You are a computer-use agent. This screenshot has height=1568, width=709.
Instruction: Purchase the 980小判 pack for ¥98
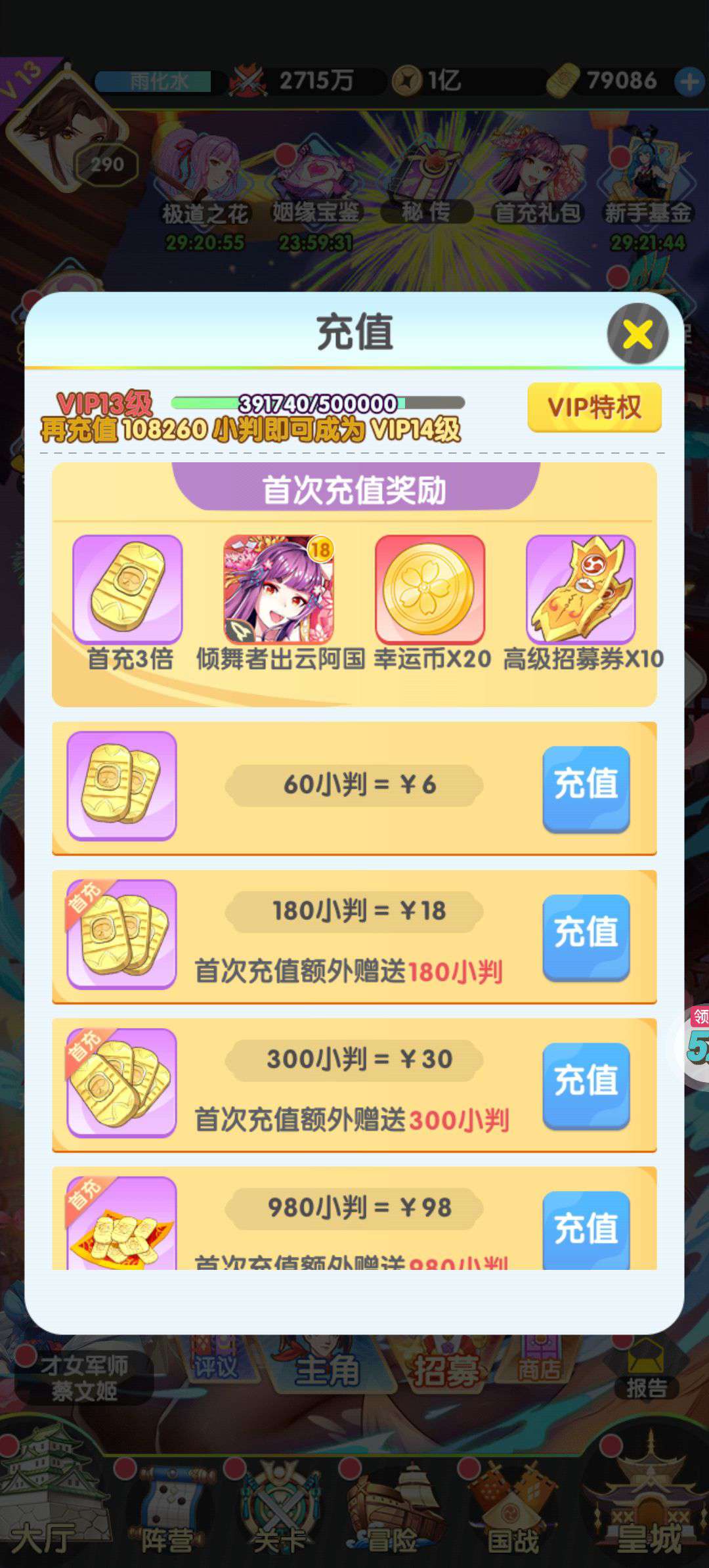pyautogui.click(x=586, y=1229)
